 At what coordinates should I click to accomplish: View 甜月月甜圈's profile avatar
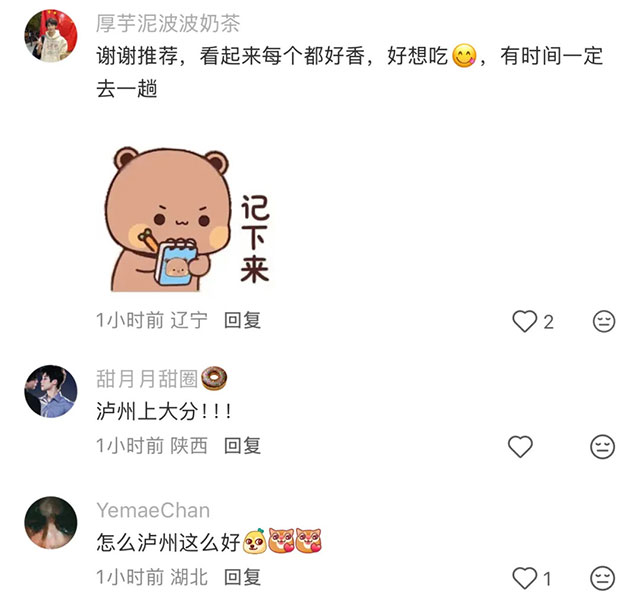[x=50, y=390]
